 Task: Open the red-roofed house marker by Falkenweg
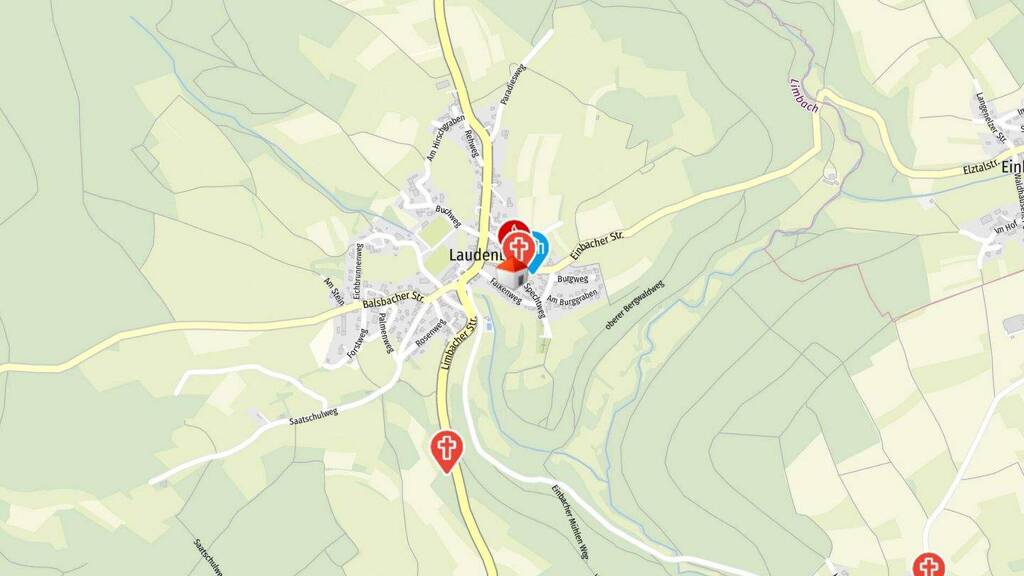[x=511, y=274]
